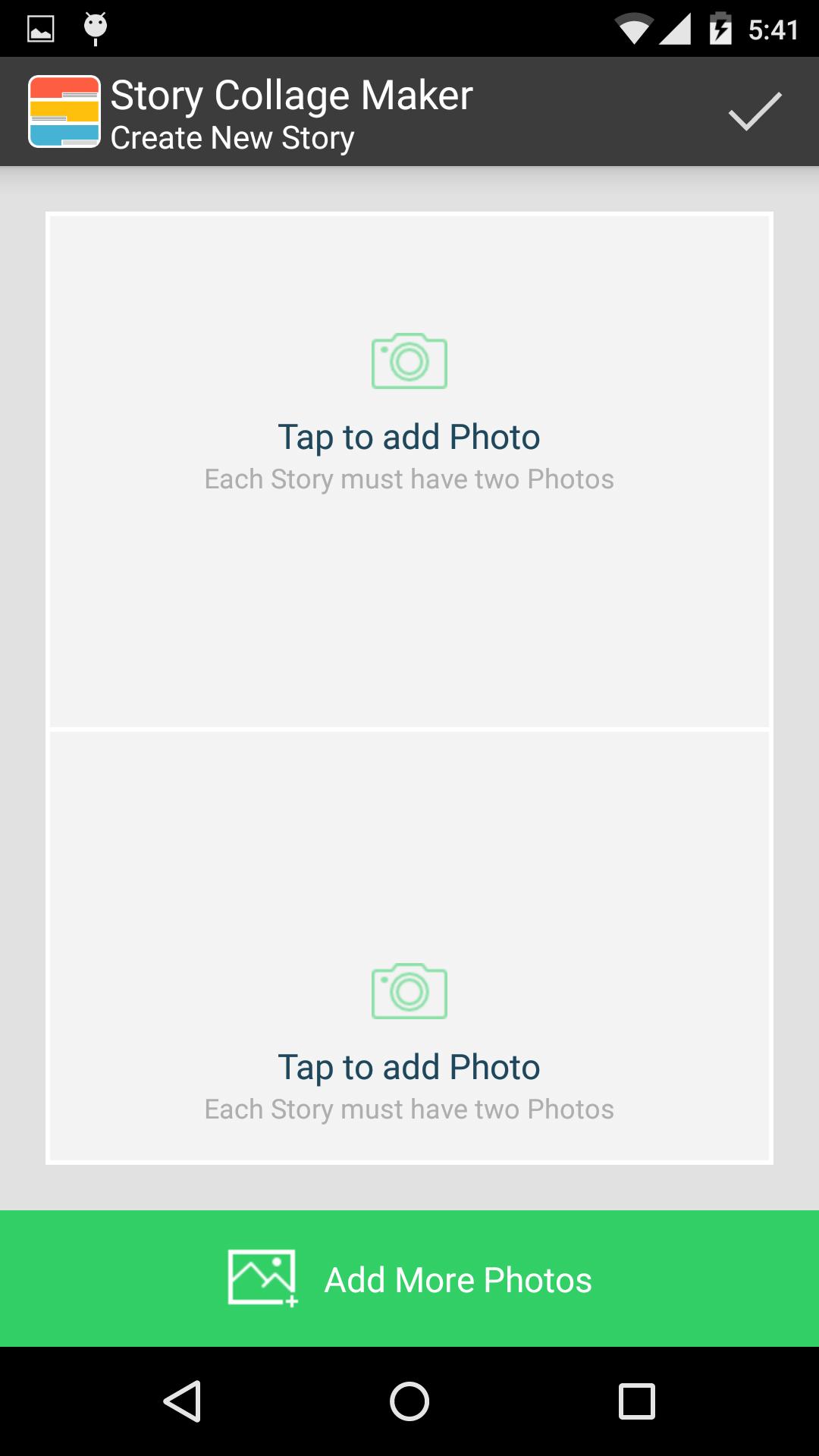This screenshot has height=1456, width=819.
Task: Click the Story Collage Maker app icon
Action: [64, 111]
